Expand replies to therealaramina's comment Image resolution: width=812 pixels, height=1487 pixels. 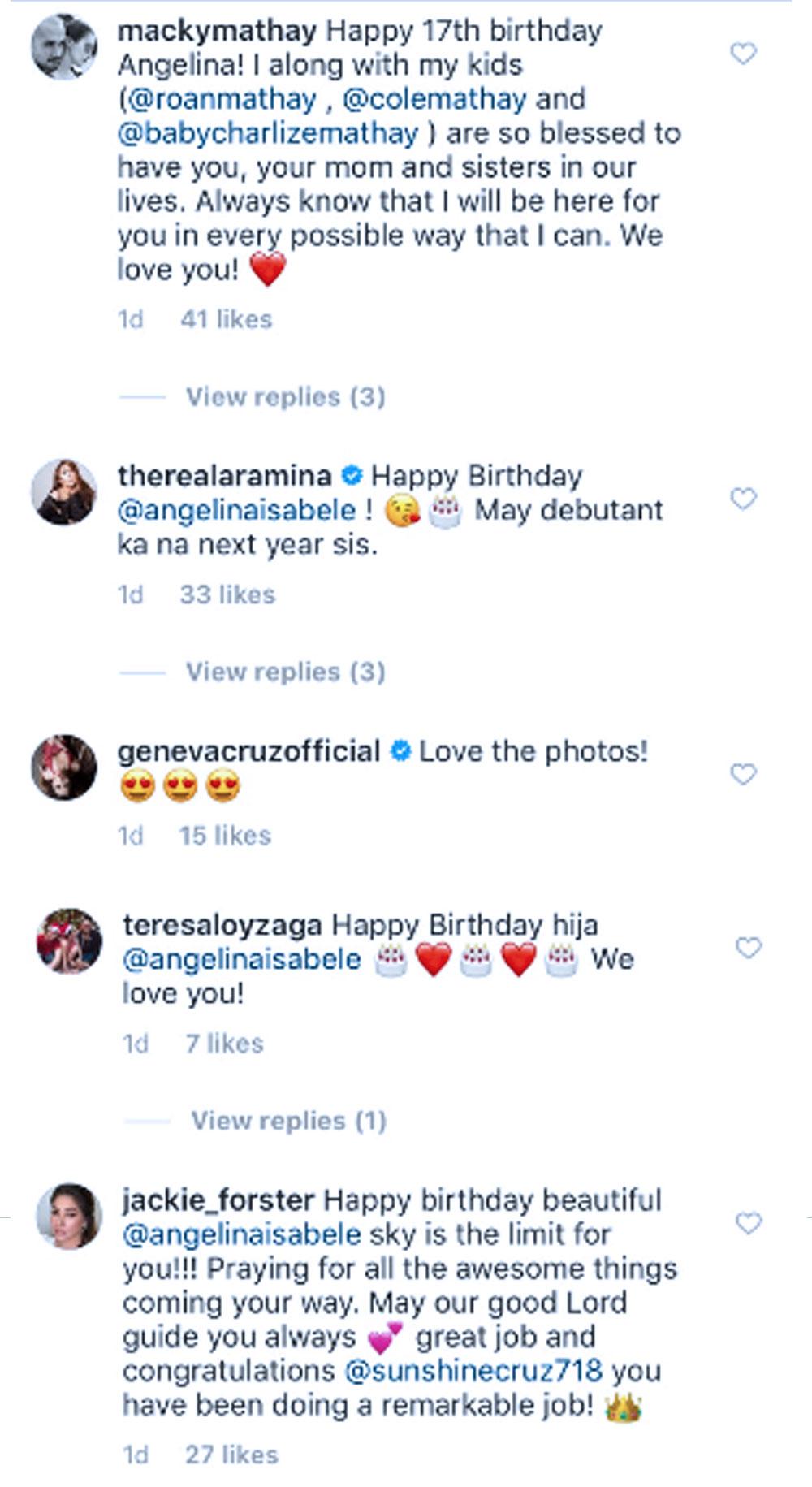tap(285, 672)
